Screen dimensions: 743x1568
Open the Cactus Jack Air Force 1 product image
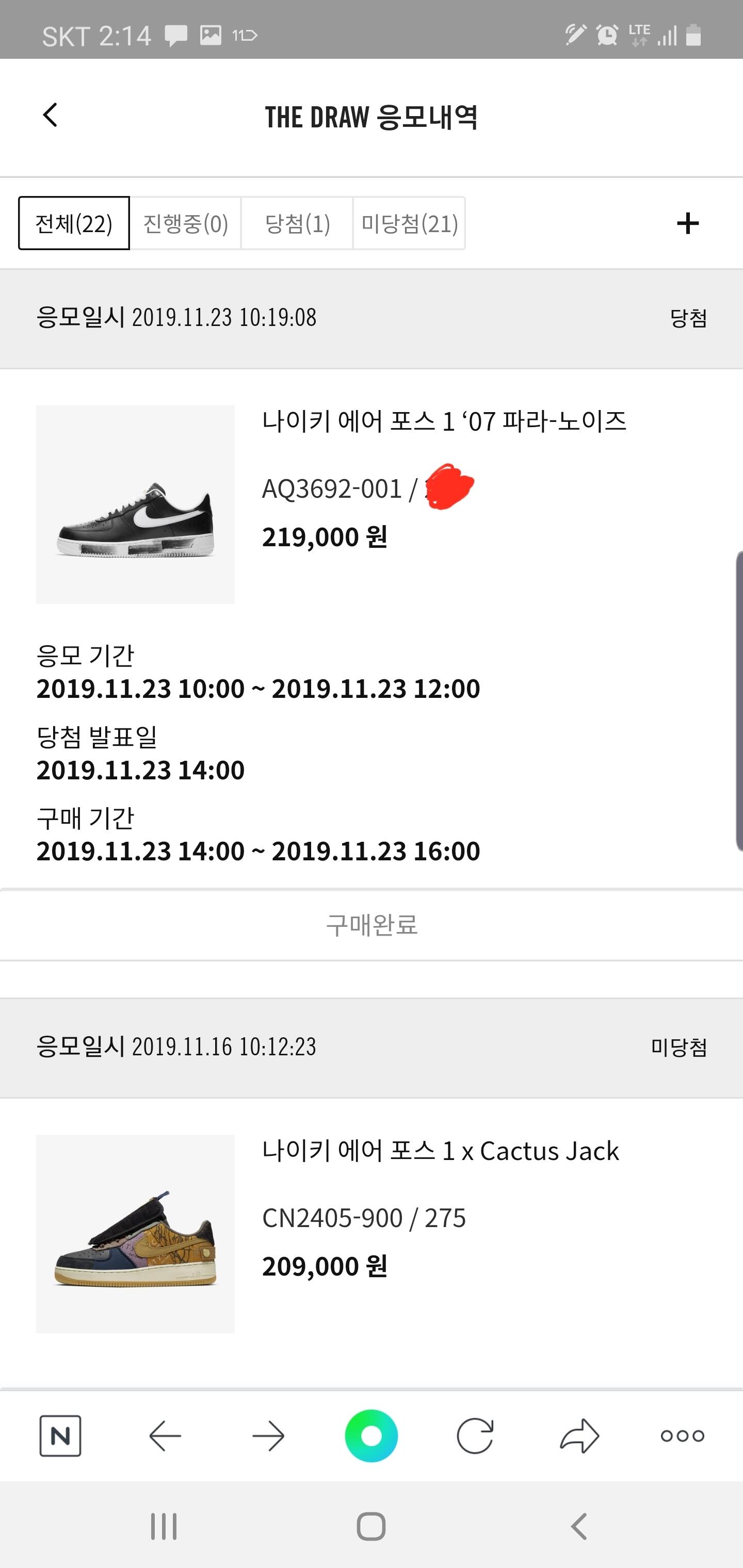point(135,1234)
